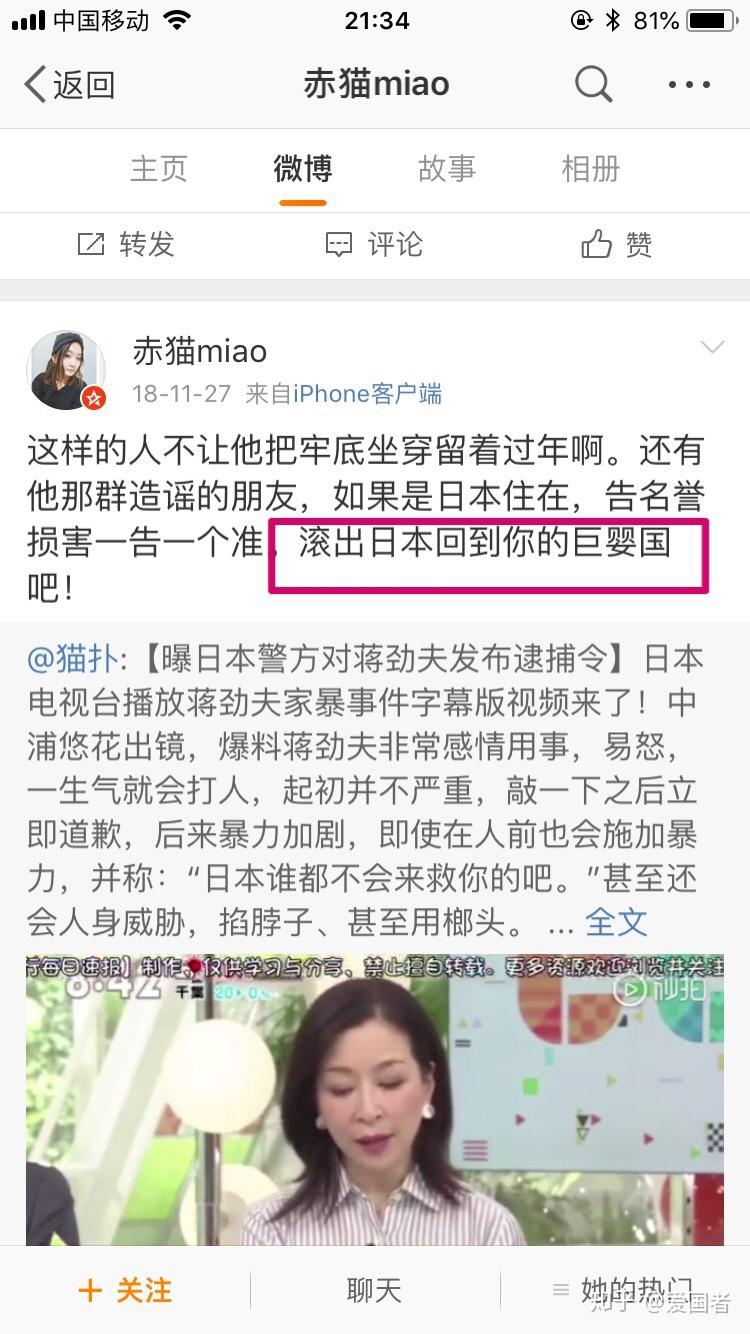Open the three-dot overflow menu
The image size is (750, 1334).
(689, 85)
